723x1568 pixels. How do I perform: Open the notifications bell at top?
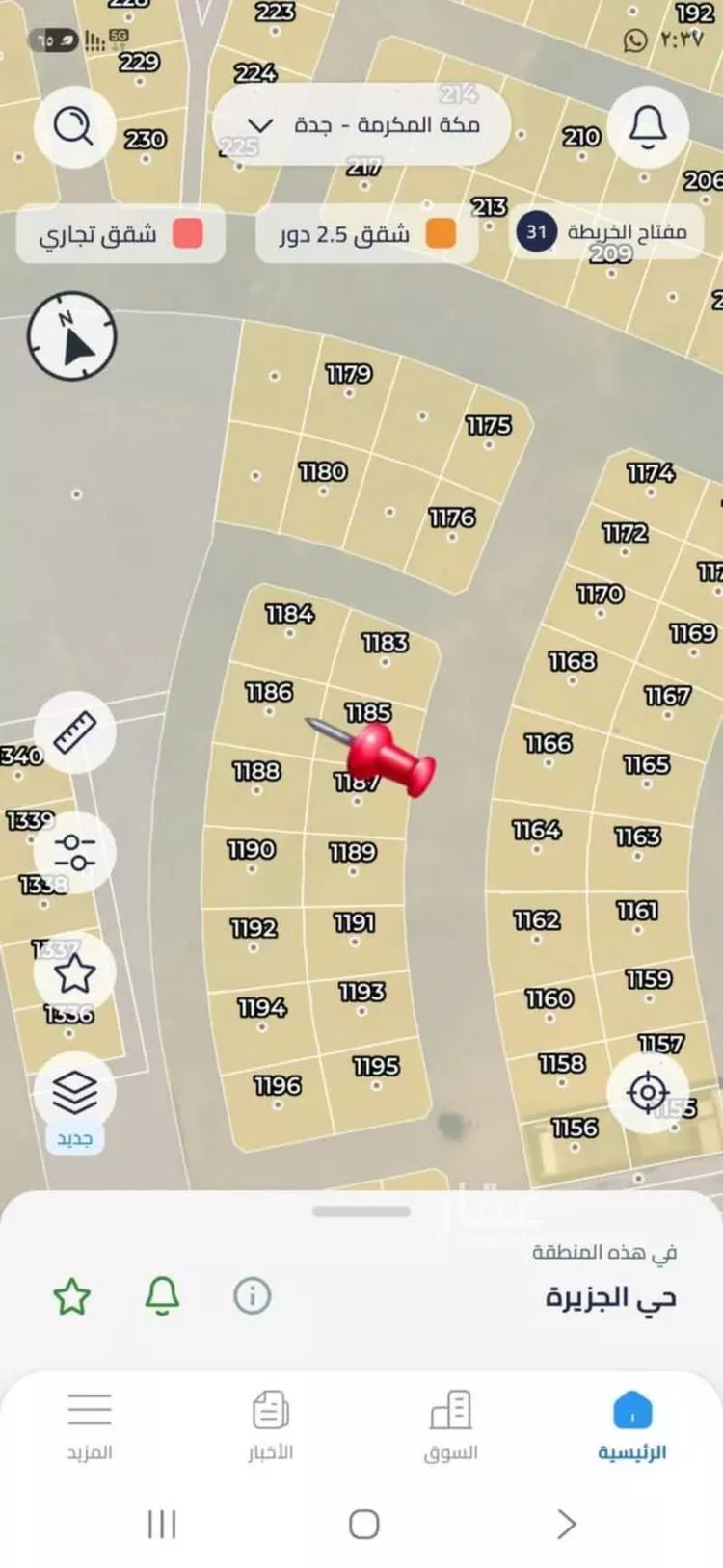coord(648,126)
